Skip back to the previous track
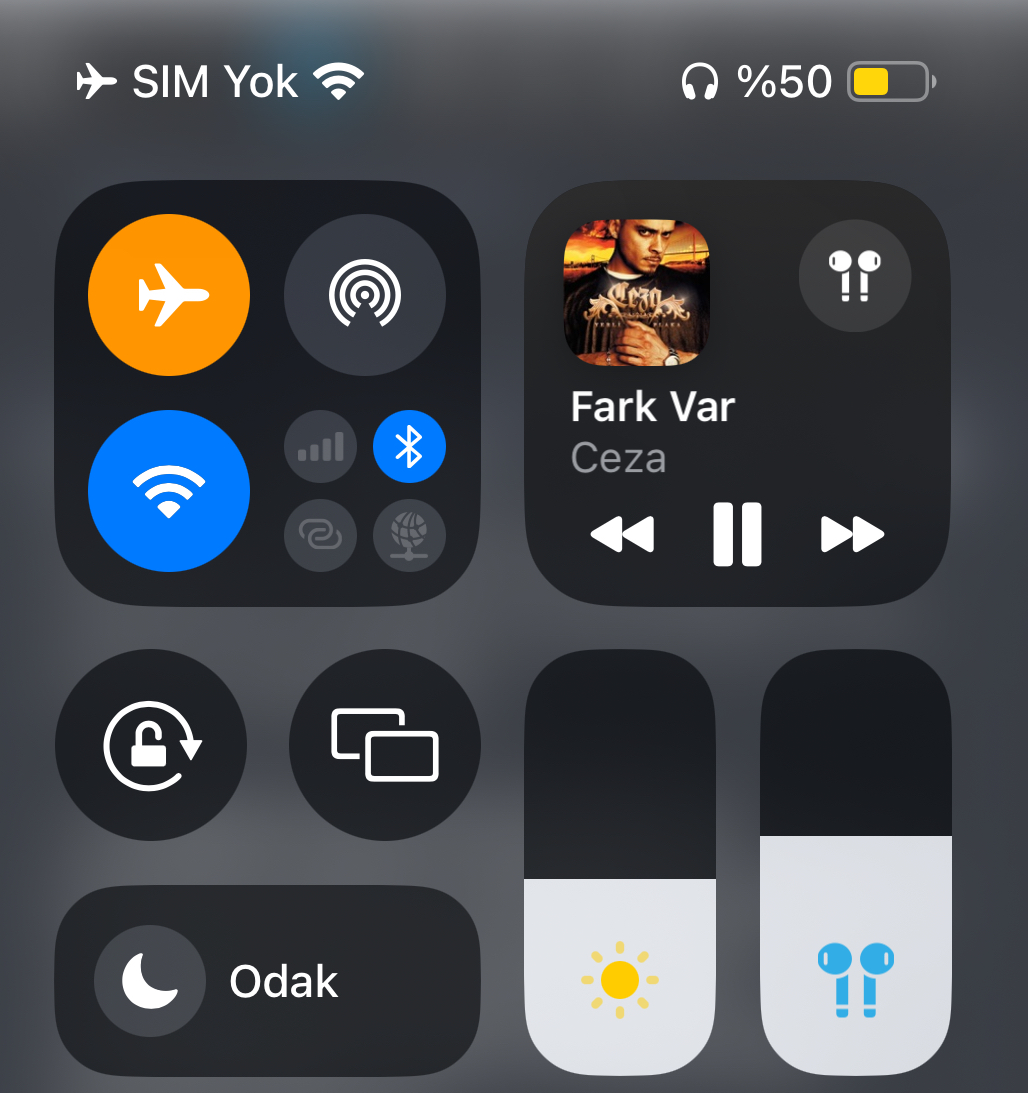This screenshot has width=1028, height=1093. tap(622, 535)
